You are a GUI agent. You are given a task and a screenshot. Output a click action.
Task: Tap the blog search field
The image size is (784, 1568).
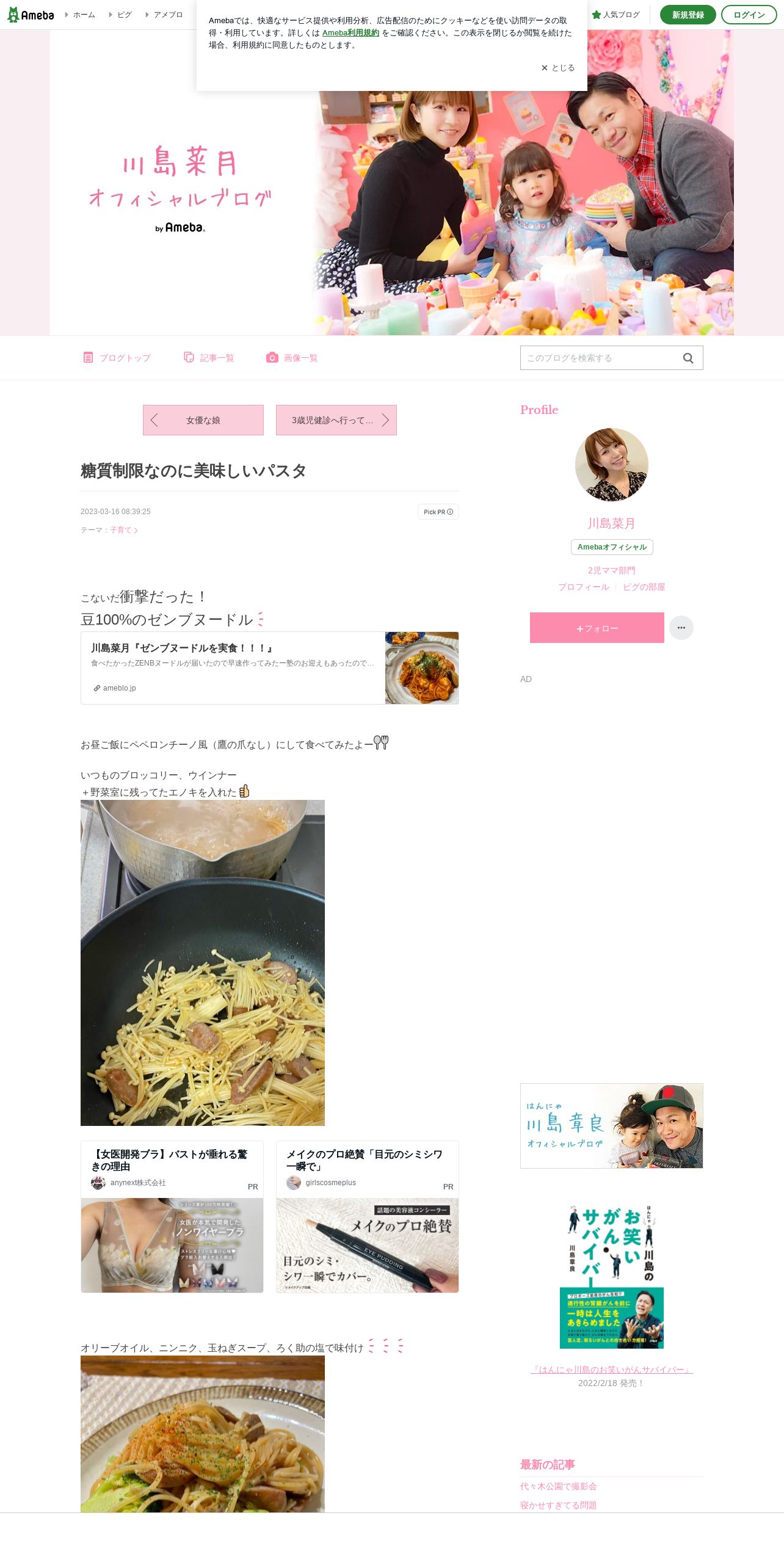601,358
